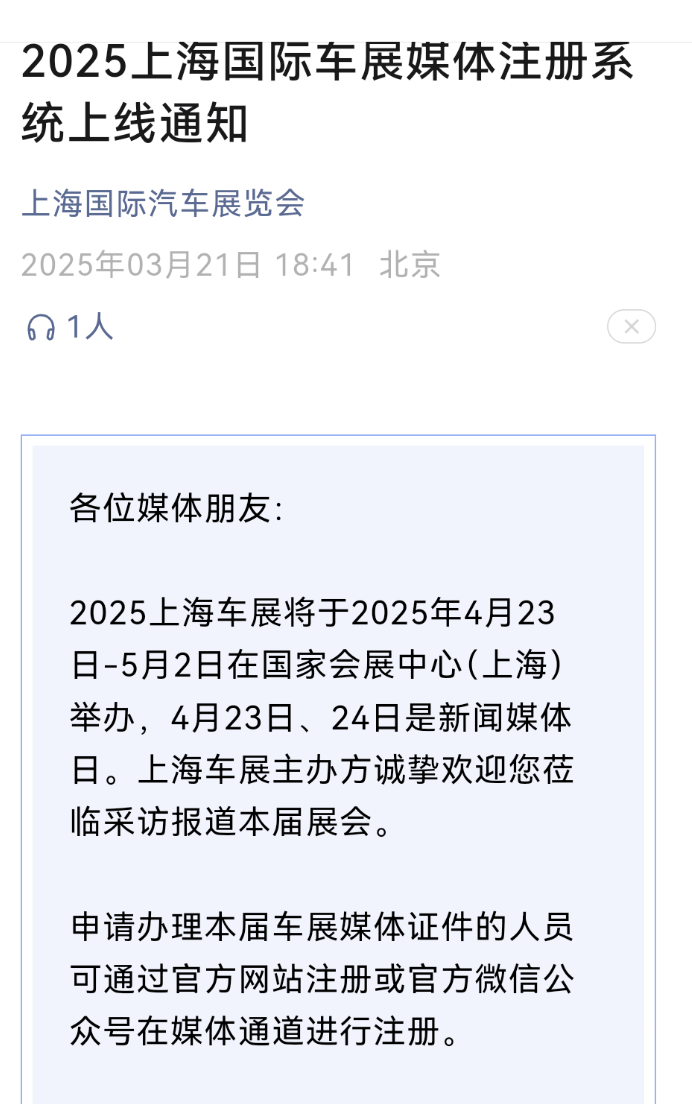692x1104 pixels.
Task: Listen to the article via headphone icon
Action: (41, 327)
